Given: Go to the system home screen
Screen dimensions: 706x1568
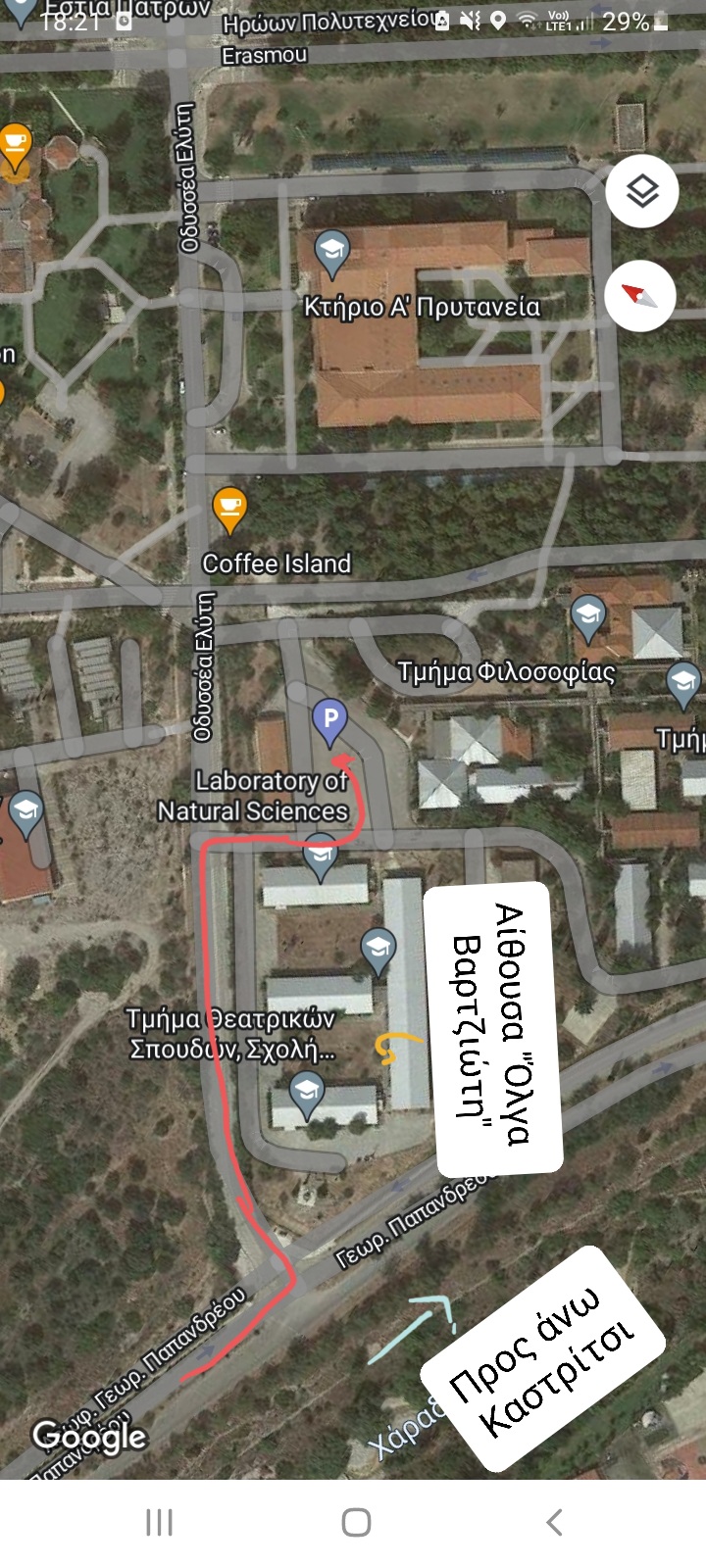Looking at the screenshot, I should pos(356,1522).
